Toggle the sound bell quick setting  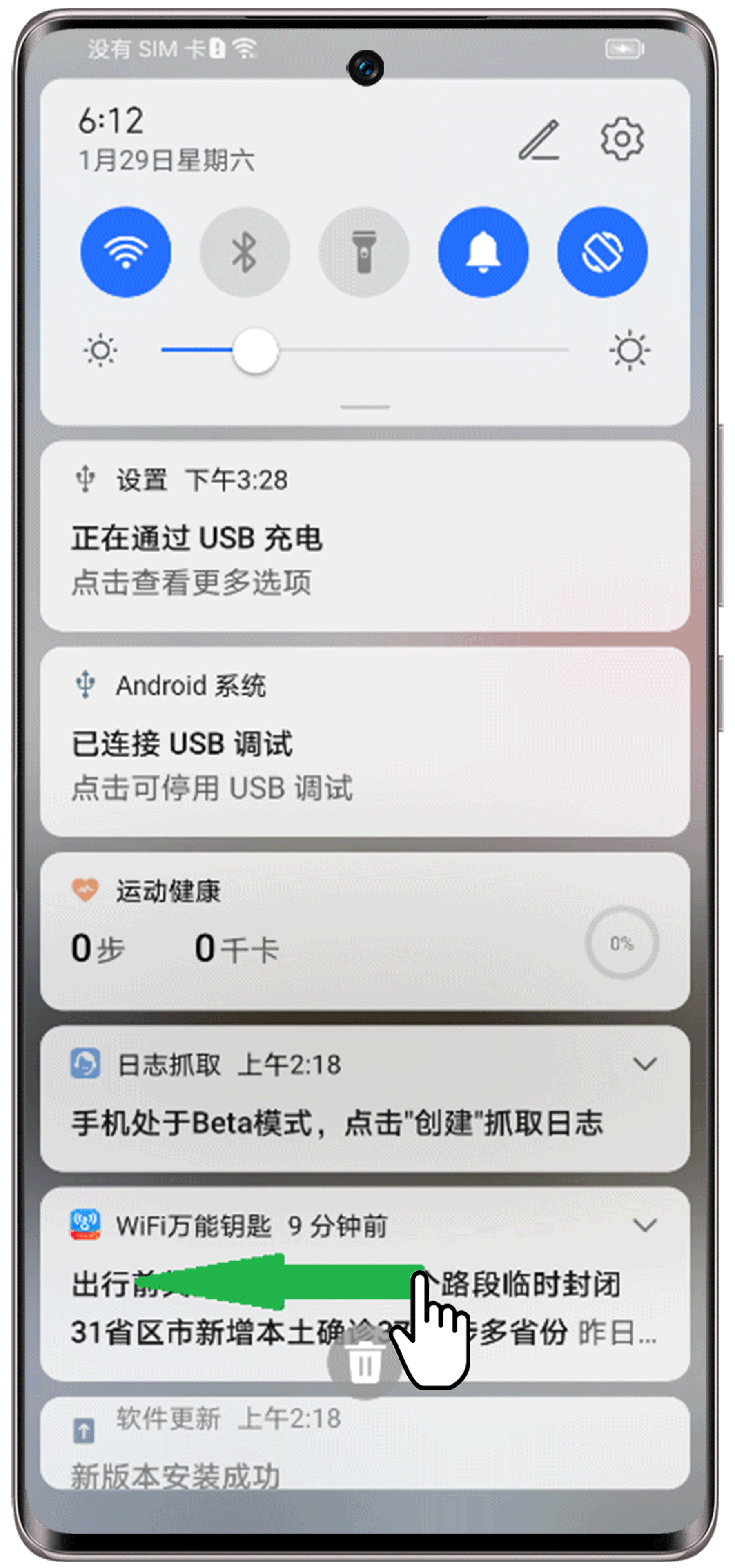(x=483, y=252)
